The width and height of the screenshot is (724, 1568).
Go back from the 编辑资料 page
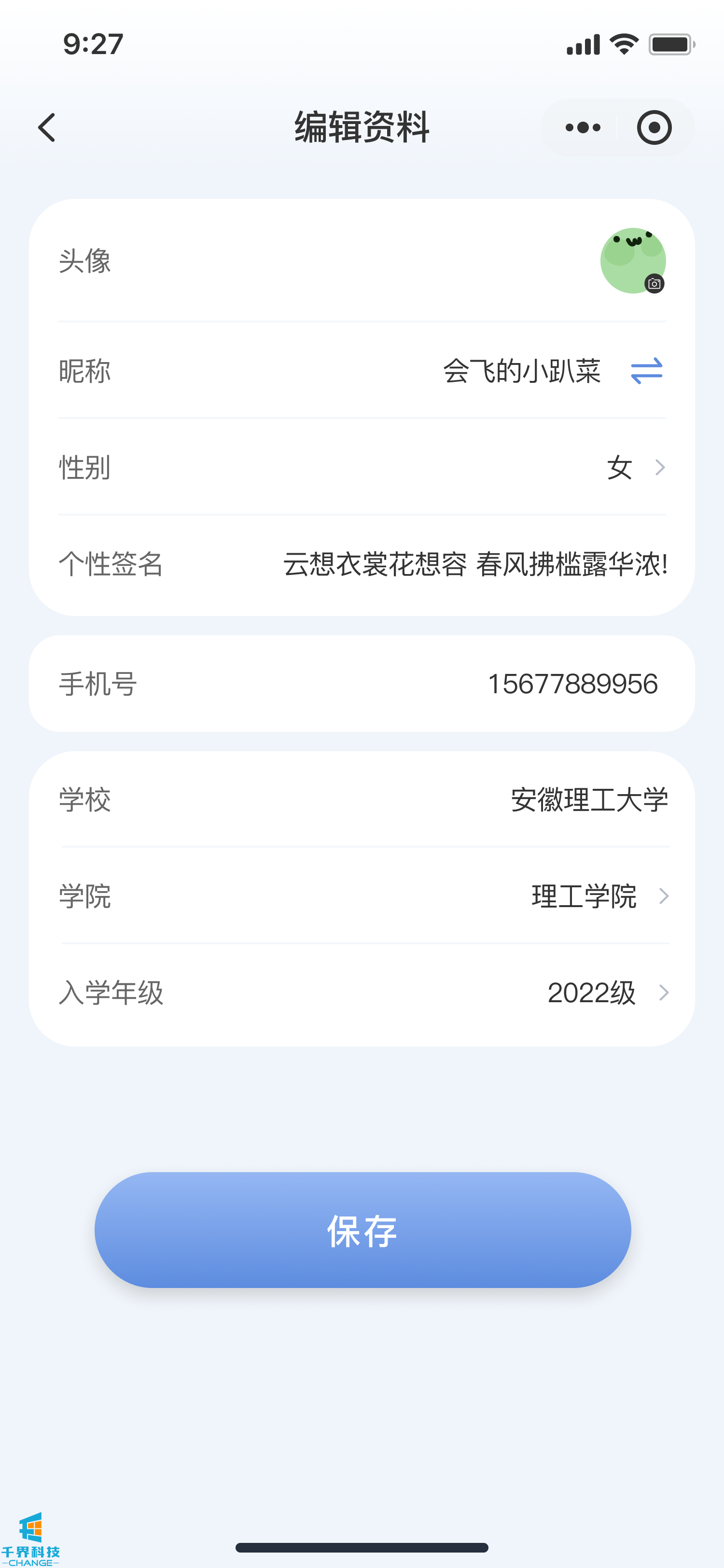tap(47, 128)
